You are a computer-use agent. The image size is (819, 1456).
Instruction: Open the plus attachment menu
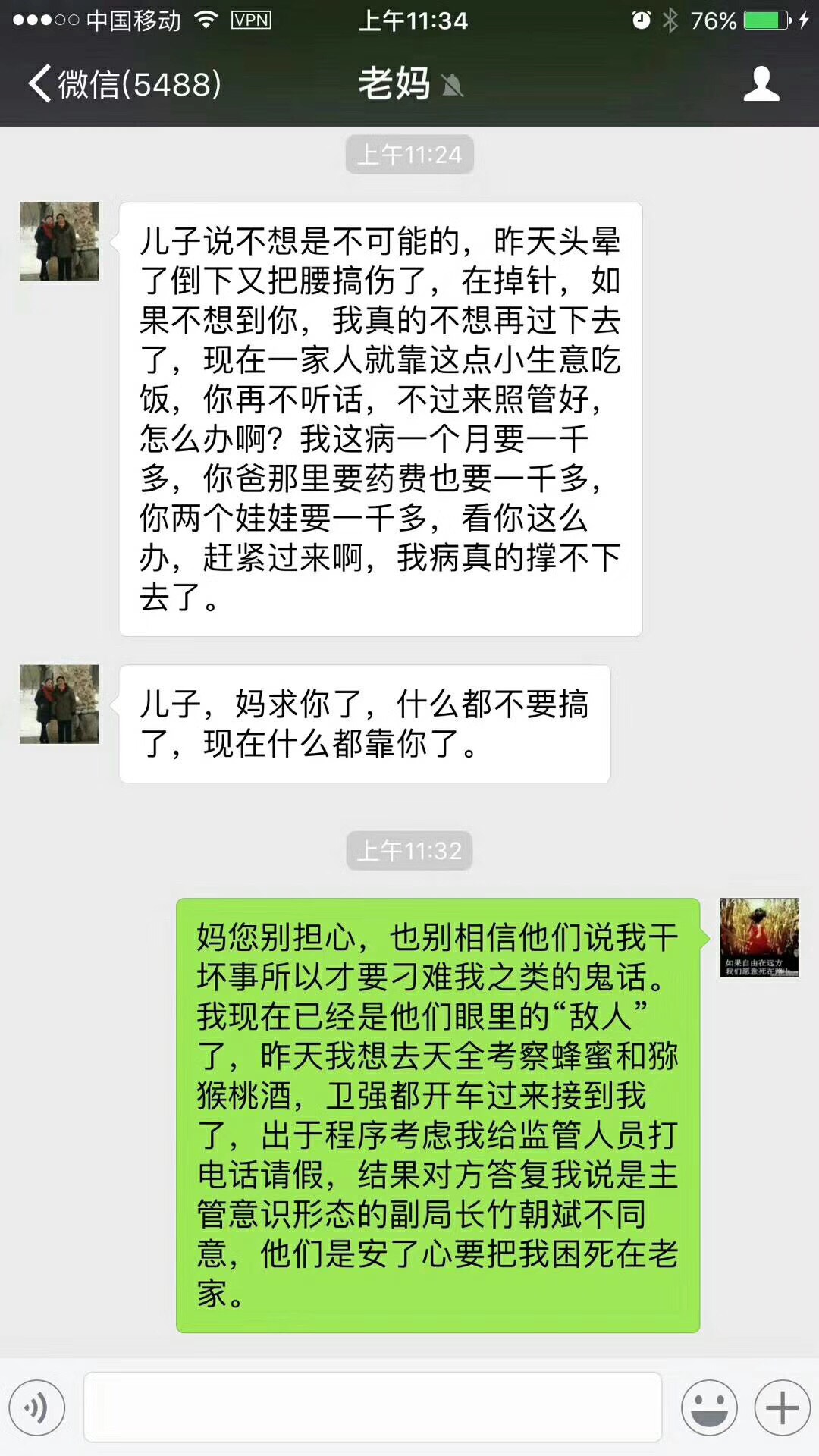click(x=782, y=1407)
